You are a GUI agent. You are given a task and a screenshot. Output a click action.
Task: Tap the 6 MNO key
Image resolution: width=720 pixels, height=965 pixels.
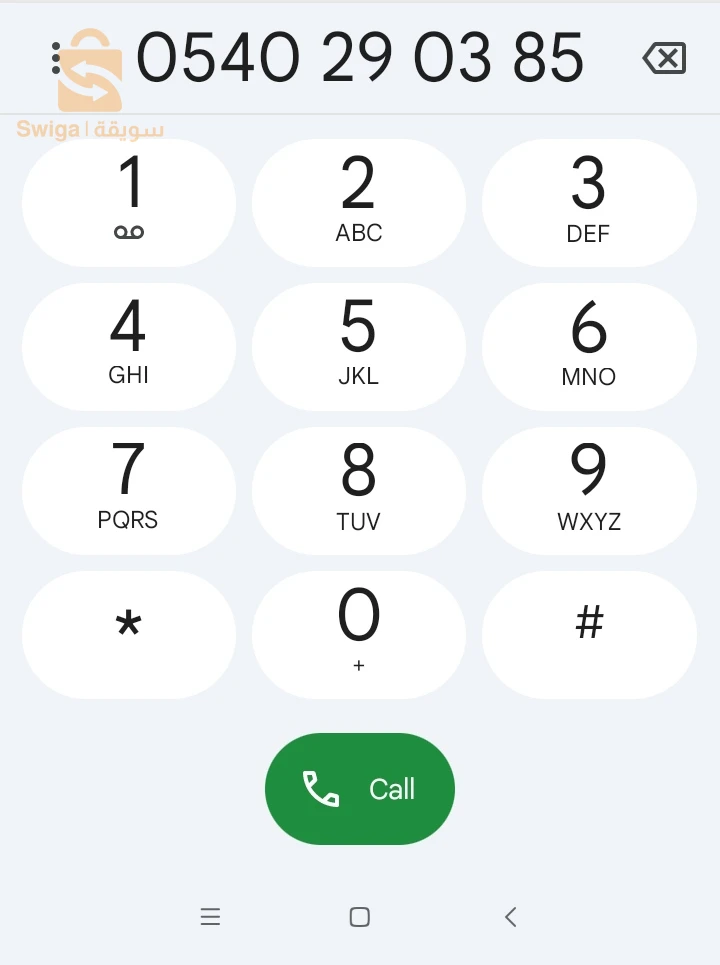click(589, 347)
